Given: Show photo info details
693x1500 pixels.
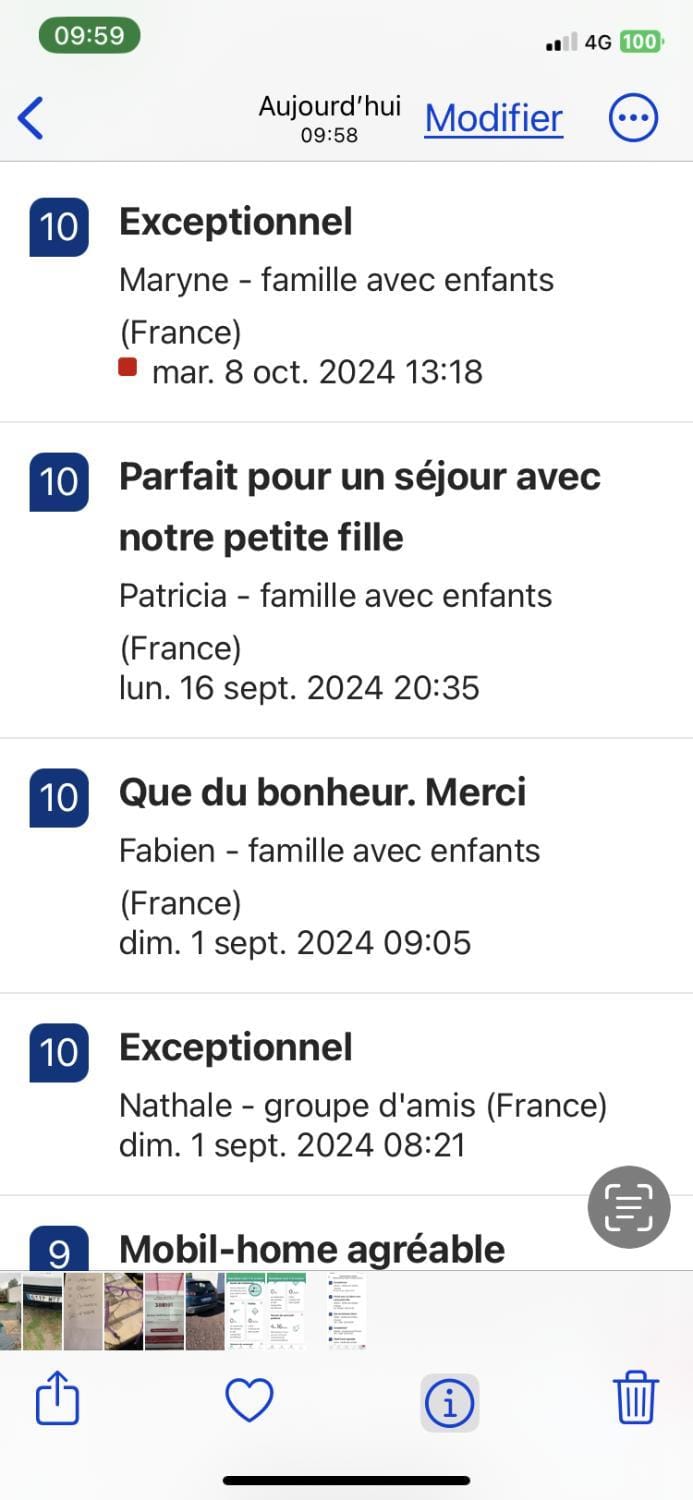Looking at the screenshot, I should click(x=449, y=1402).
